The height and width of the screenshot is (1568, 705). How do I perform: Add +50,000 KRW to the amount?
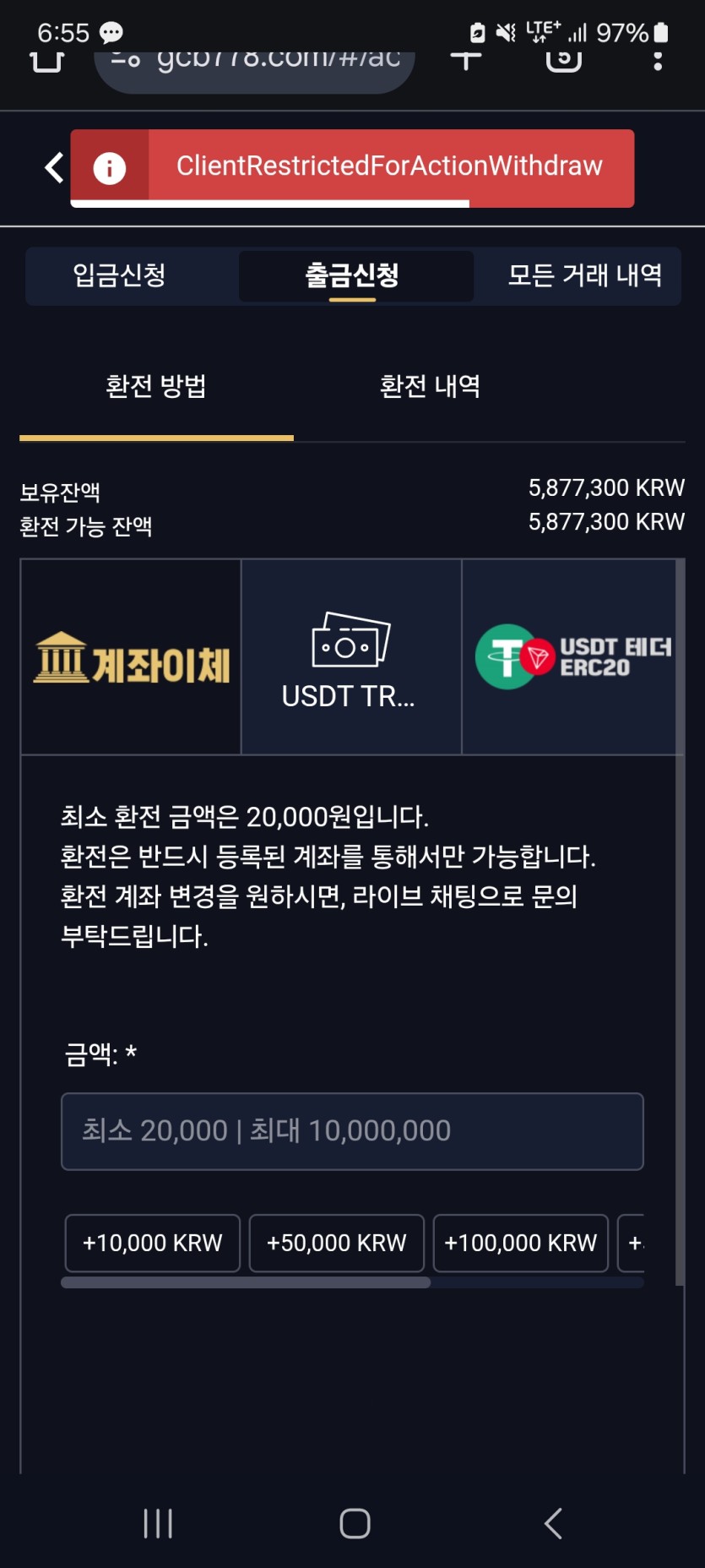point(337,1243)
